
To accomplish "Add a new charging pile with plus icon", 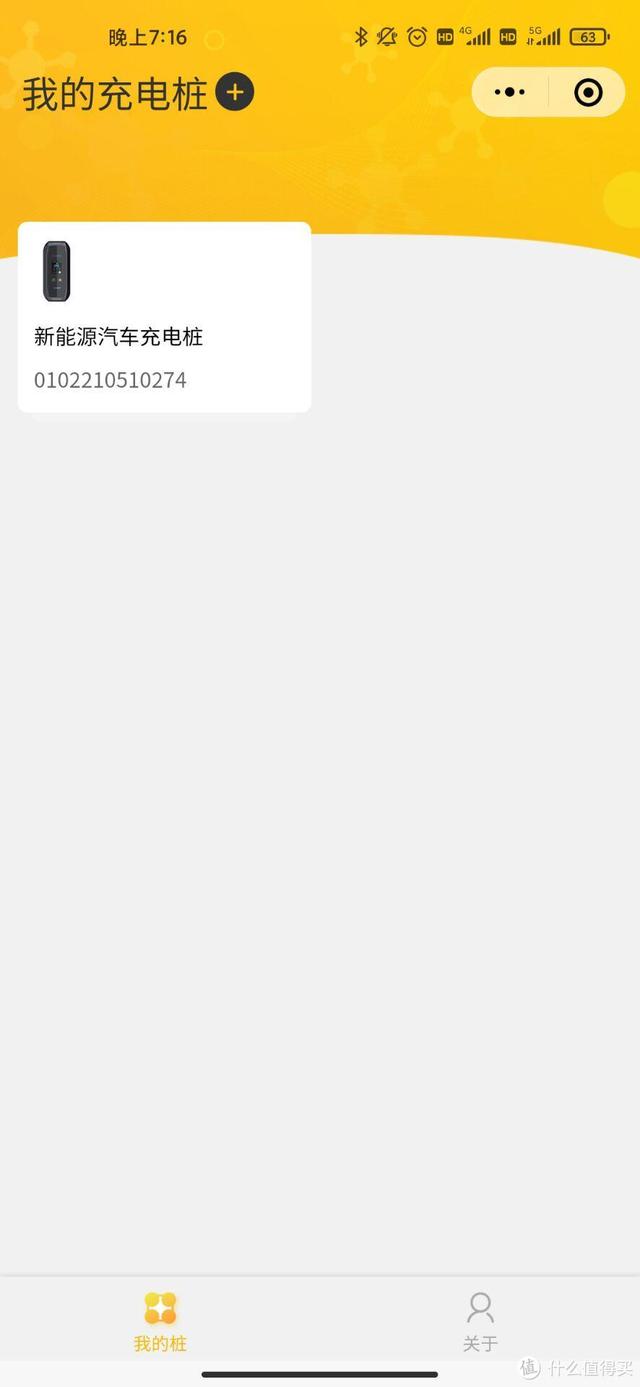I will click(235, 92).
